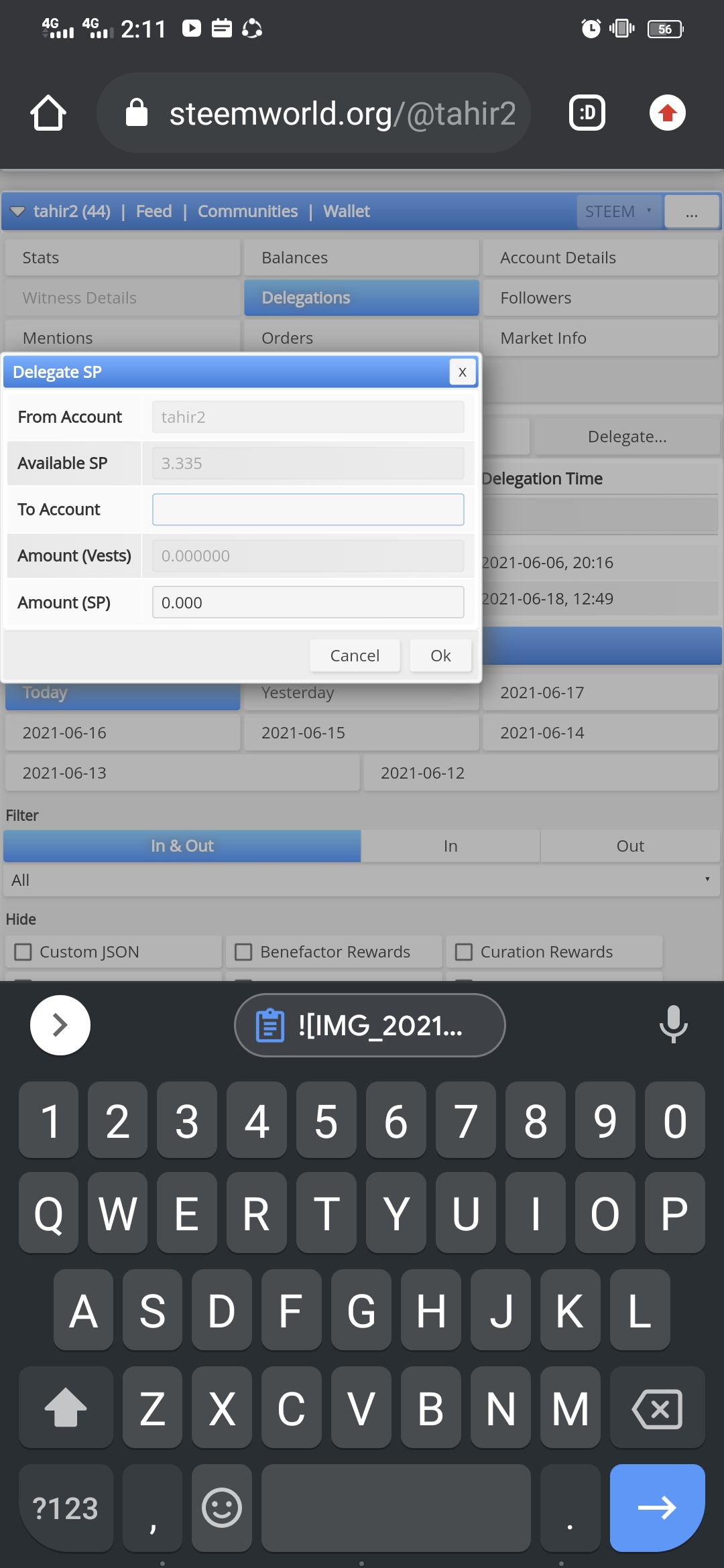Screen dimensions: 724x1568
Task: Switch to the Balances tab
Action: click(x=361, y=258)
